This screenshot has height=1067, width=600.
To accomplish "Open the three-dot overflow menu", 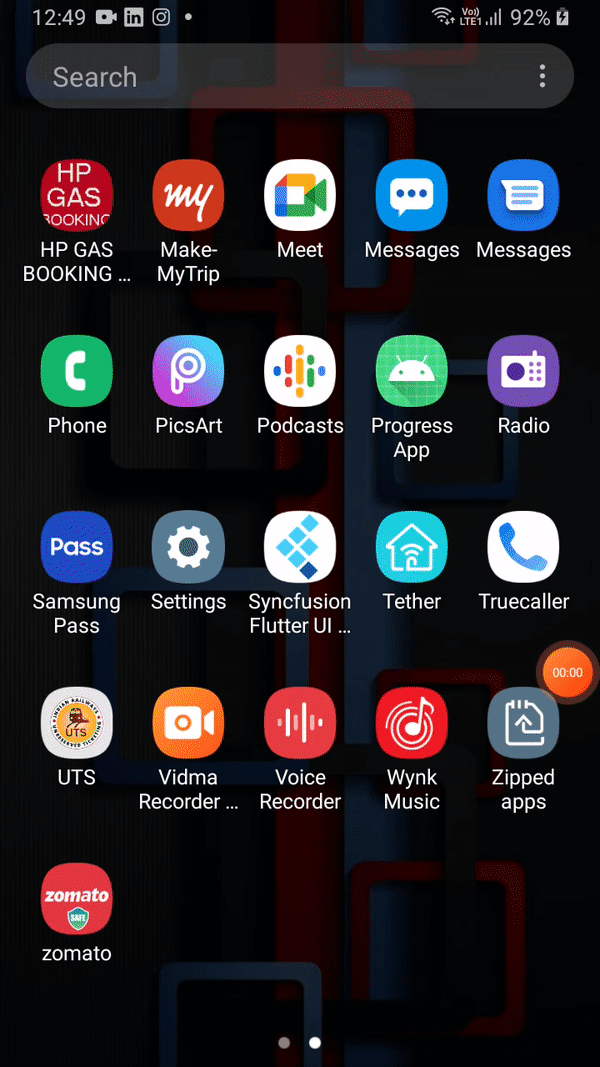I will 542,76.
